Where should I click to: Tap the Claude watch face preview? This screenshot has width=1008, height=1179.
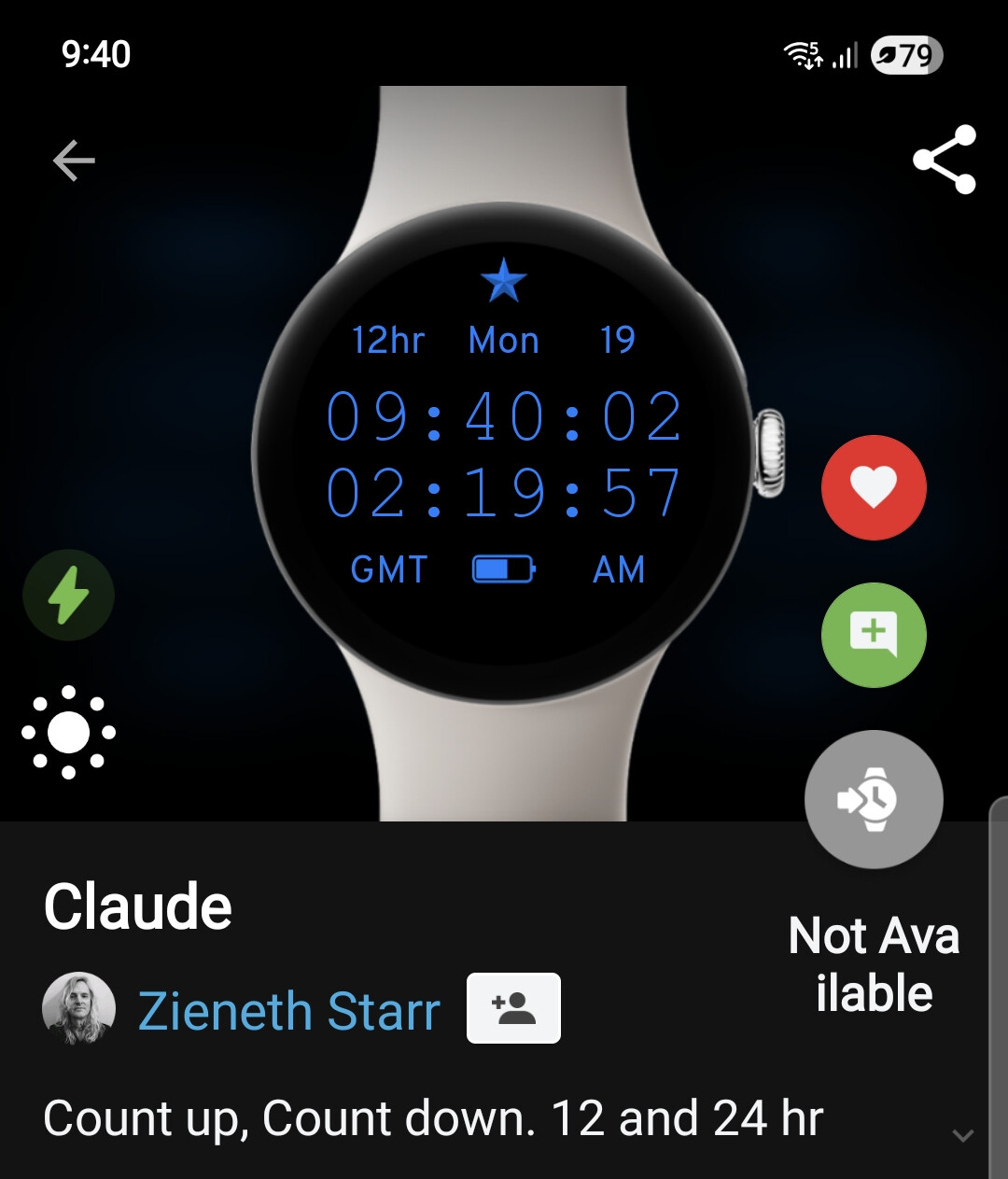[504, 453]
